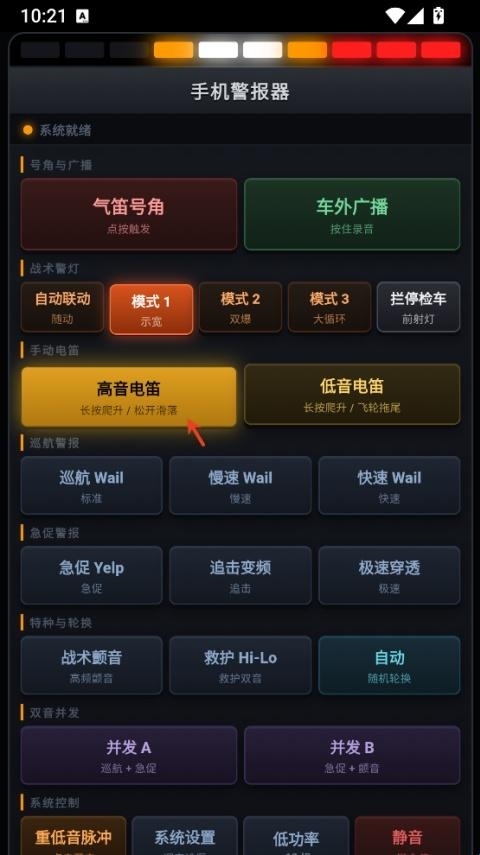480x855 pixels.
Task: Play 救护 Hi-Lo ambulance tone
Action: tap(240, 665)
